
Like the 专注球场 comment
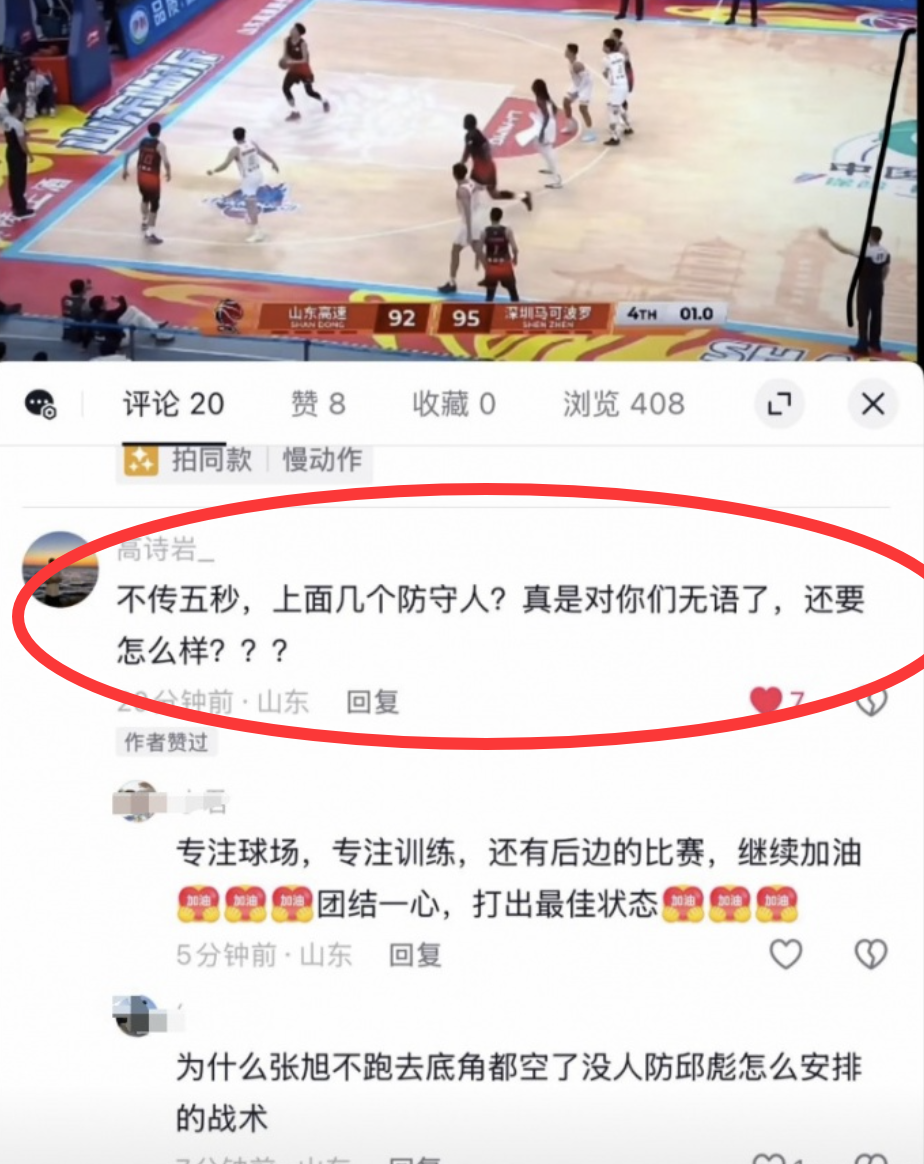point(785,955)
